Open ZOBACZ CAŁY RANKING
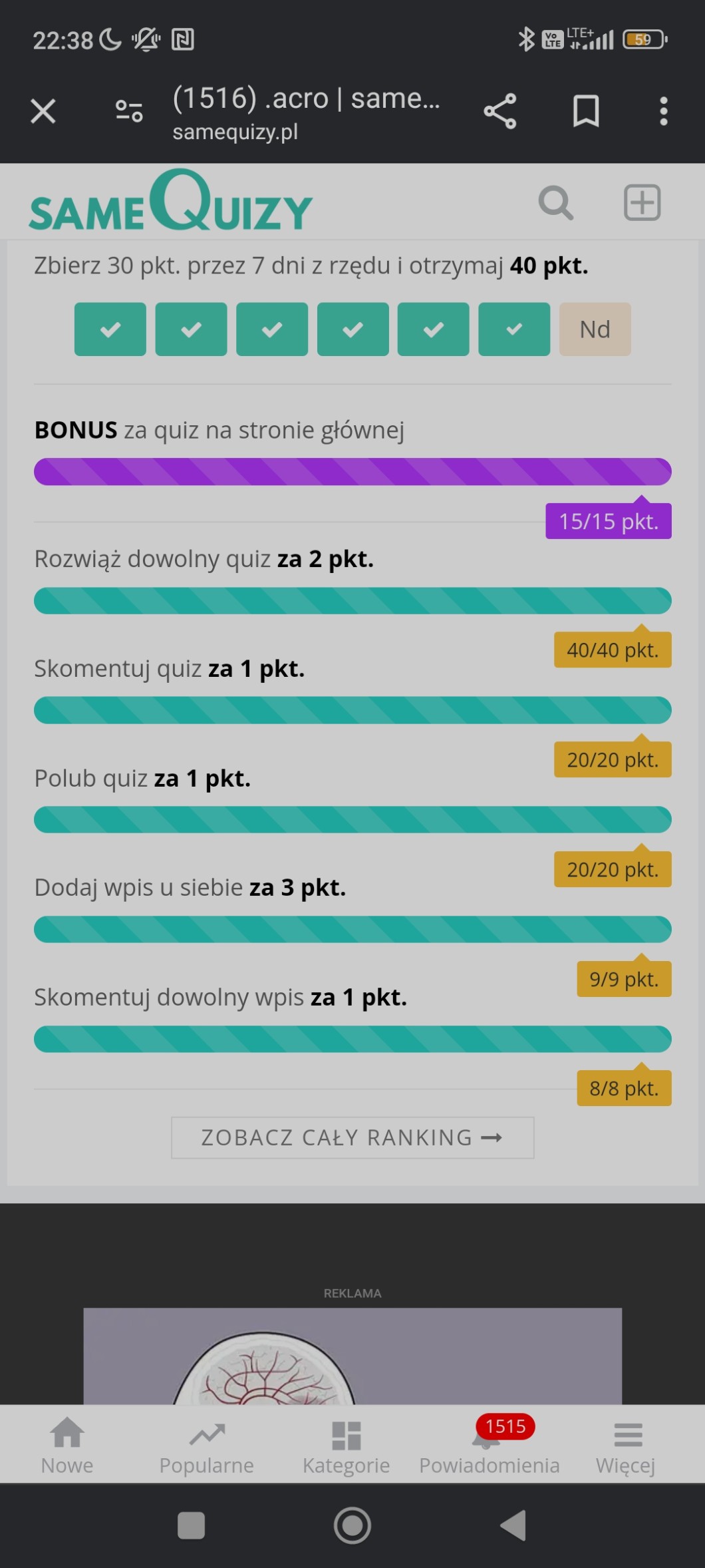Viewport: 705px width, 1568px height. pyautogui.click(x=352, y=1137)
